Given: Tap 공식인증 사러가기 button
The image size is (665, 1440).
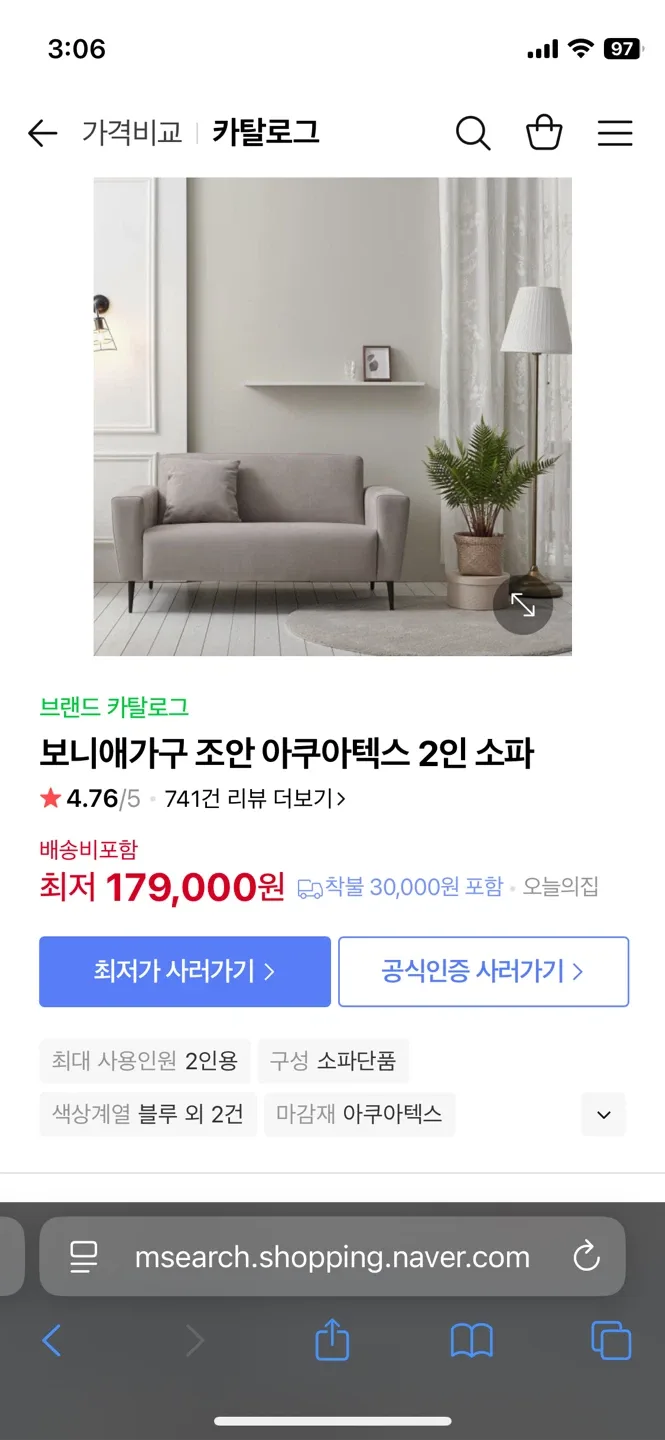Looking at the screenshot, I should (483, 971).
